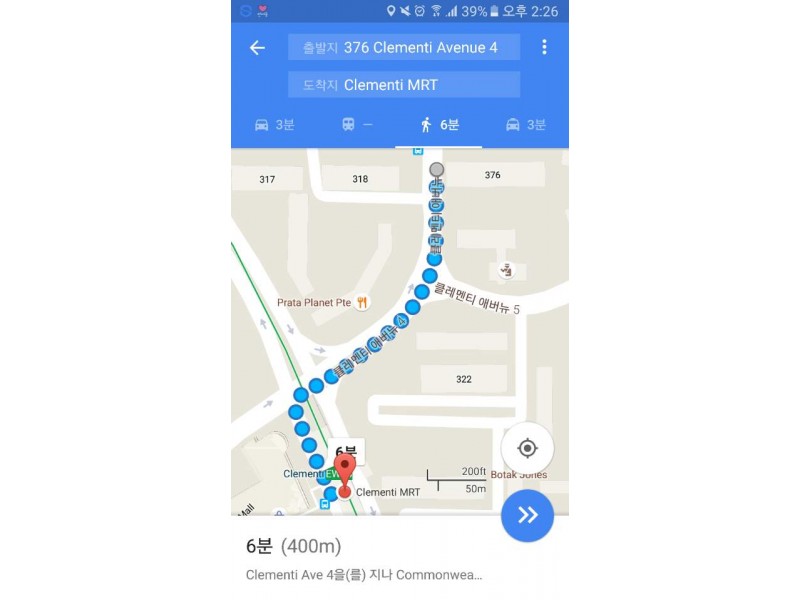Center map on my location
Screen dimensions: 800x600
(527, 448)
